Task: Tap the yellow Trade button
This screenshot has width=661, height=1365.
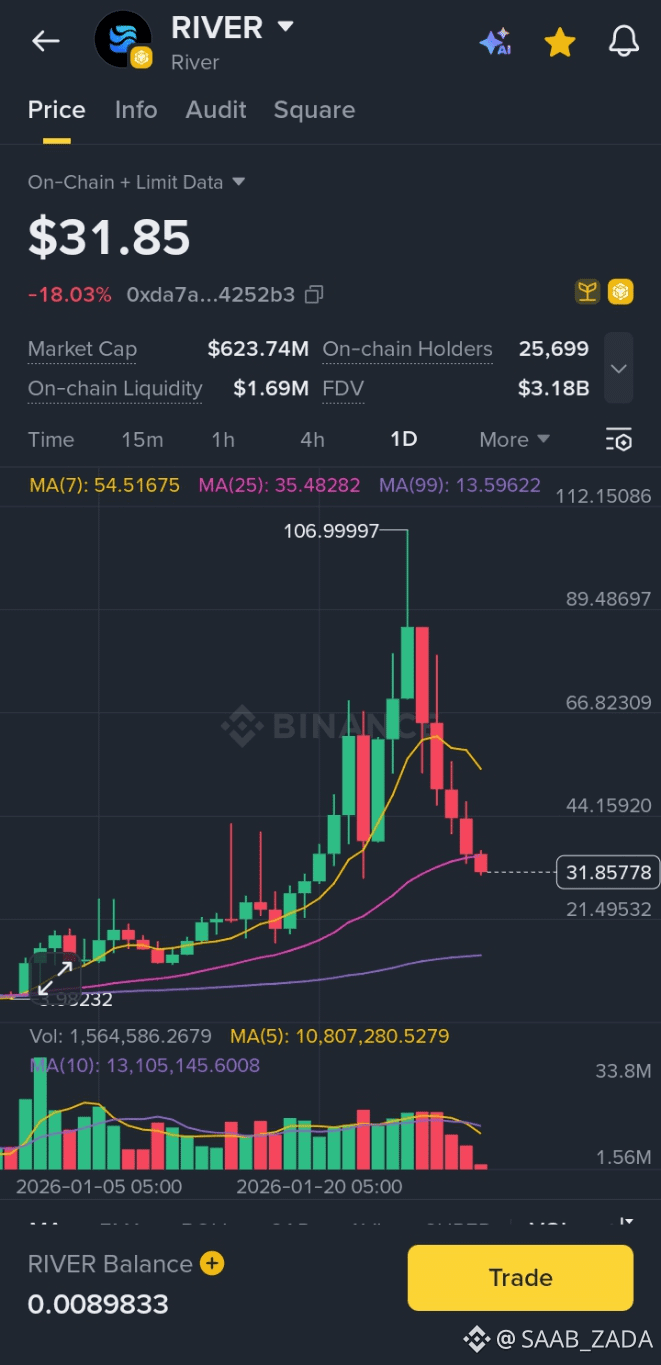Action: point(520,1277)
